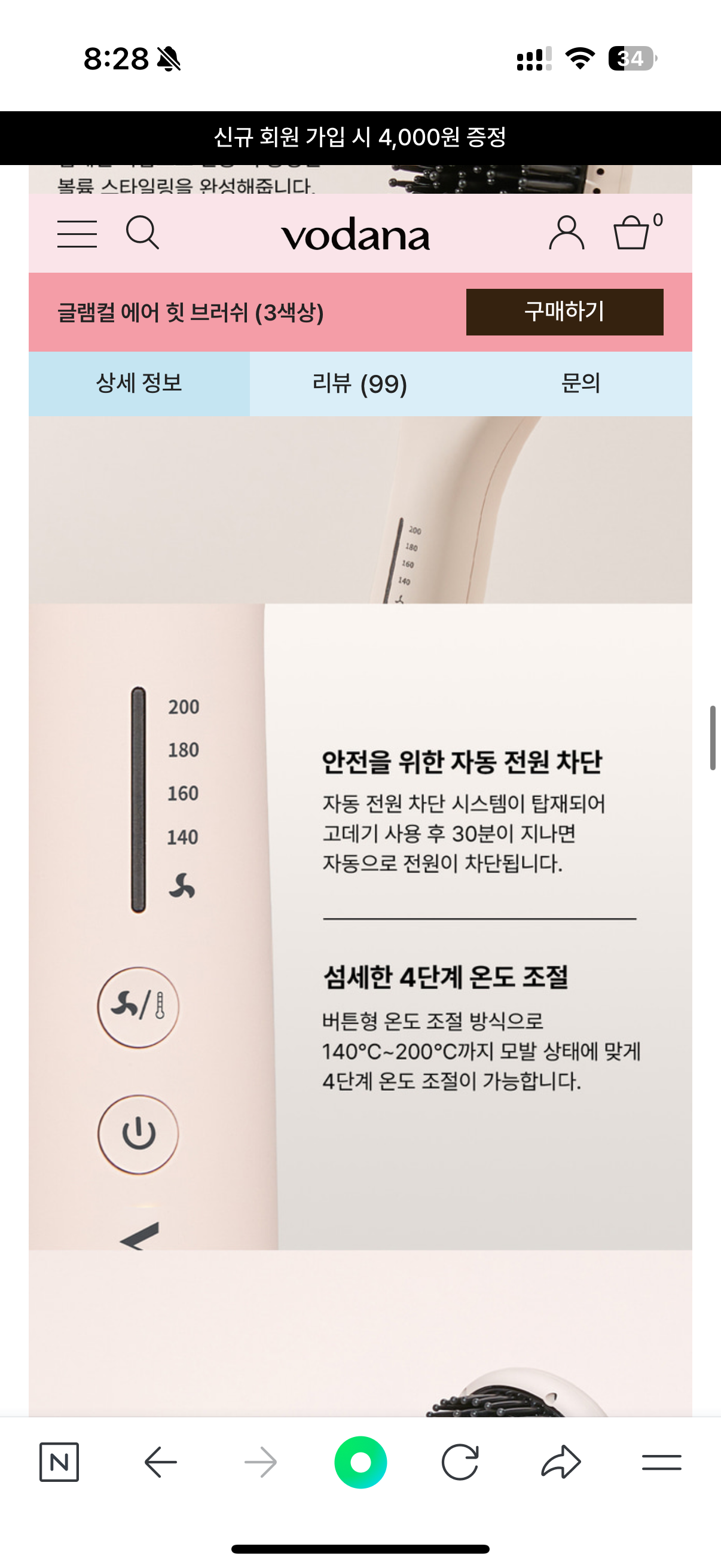Go back to the previous page

(160, 1462)
